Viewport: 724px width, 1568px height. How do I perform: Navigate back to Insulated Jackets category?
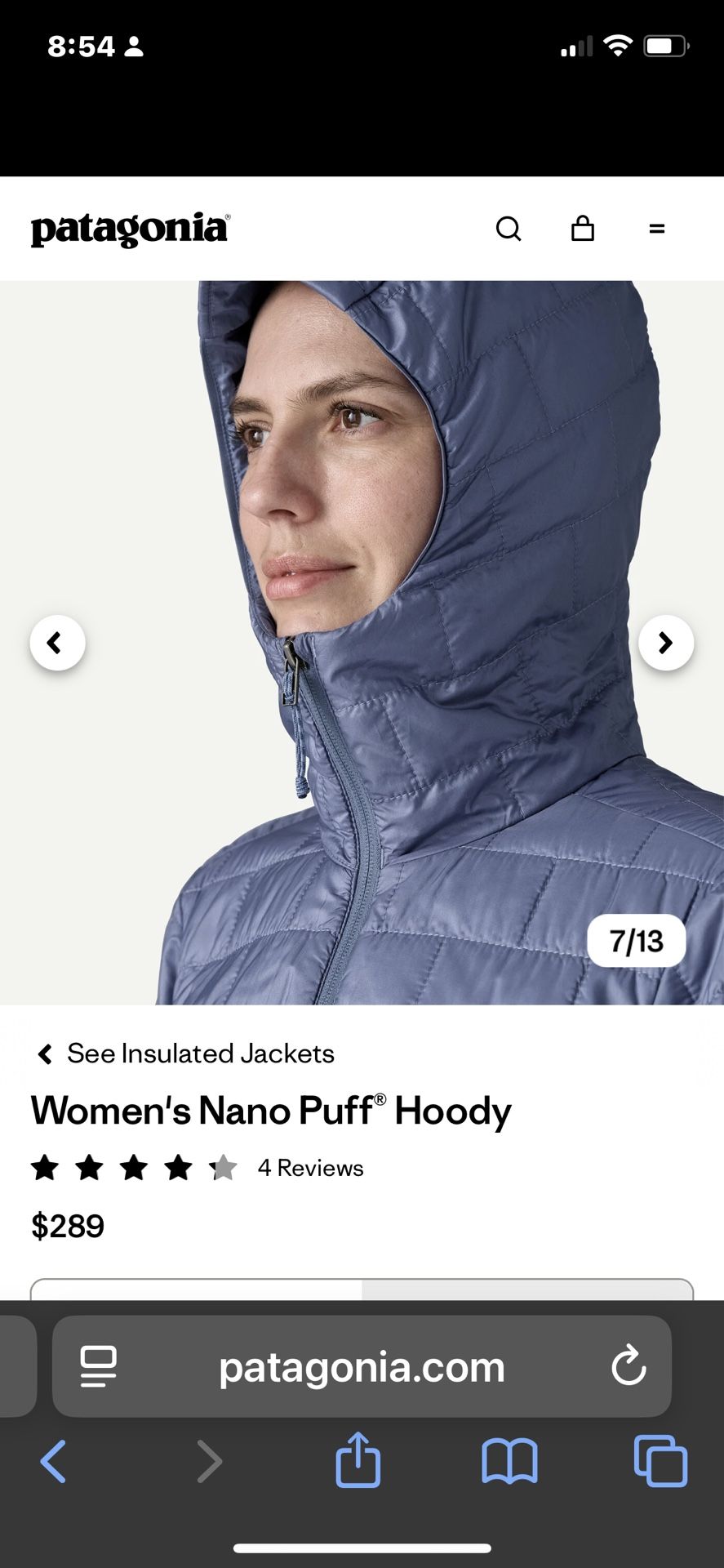click(201, 1053)
